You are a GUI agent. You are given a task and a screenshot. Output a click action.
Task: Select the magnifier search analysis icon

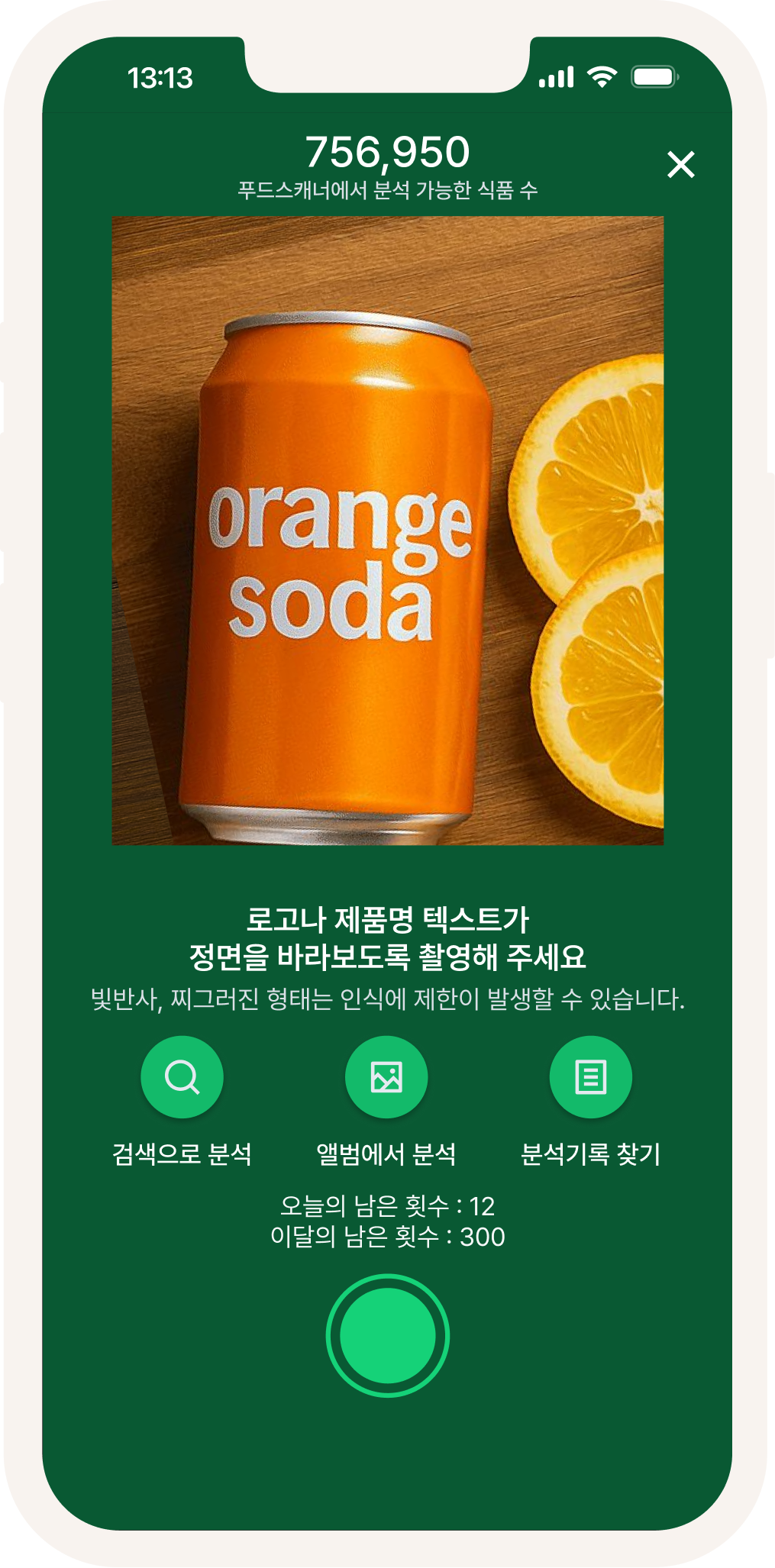pos(181,1076)
